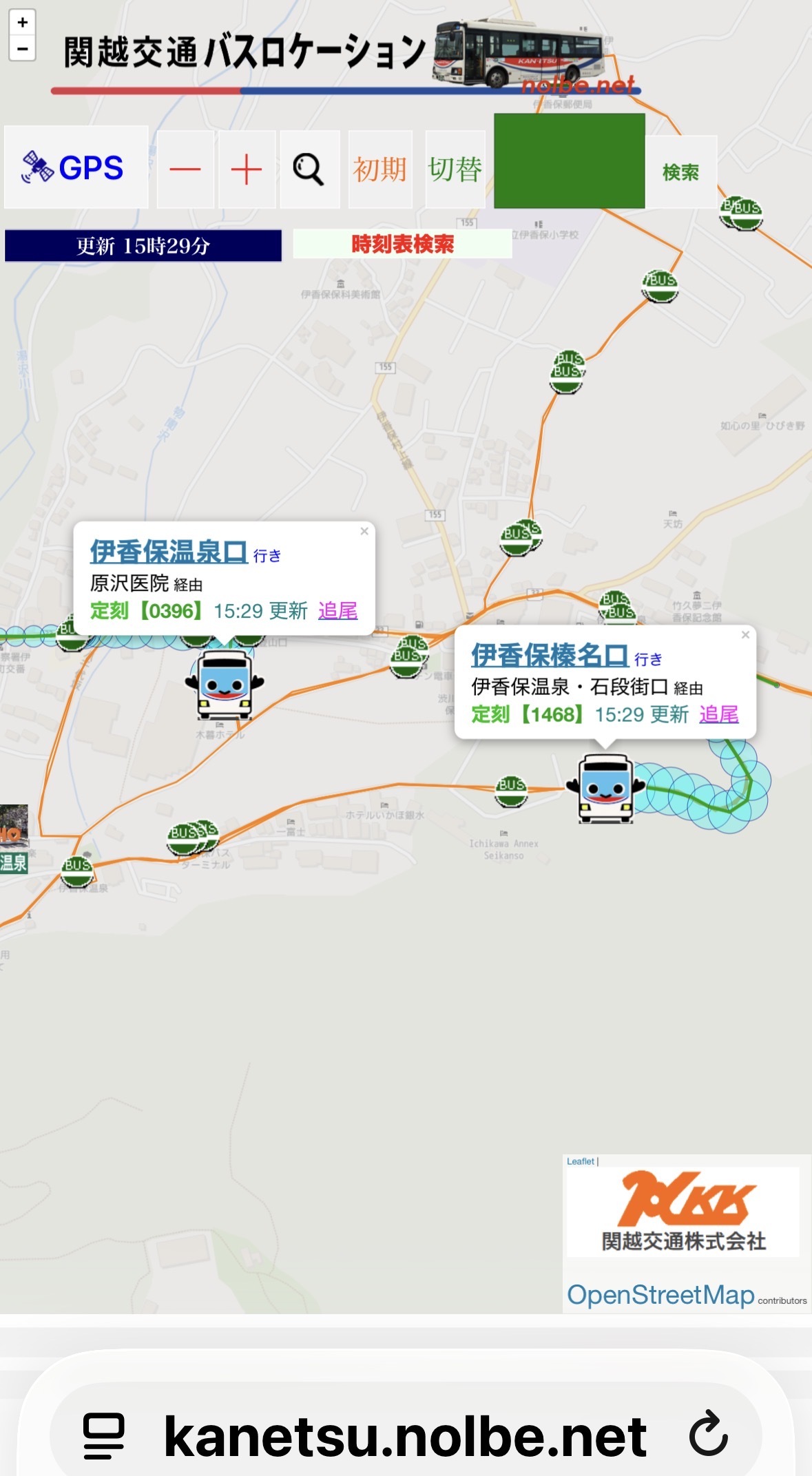Image resolution: width=812 pixels, height=1476 pixels.
Task: Close the 伊香保温泉口 bus popup
Action: (x=364, y=531)
